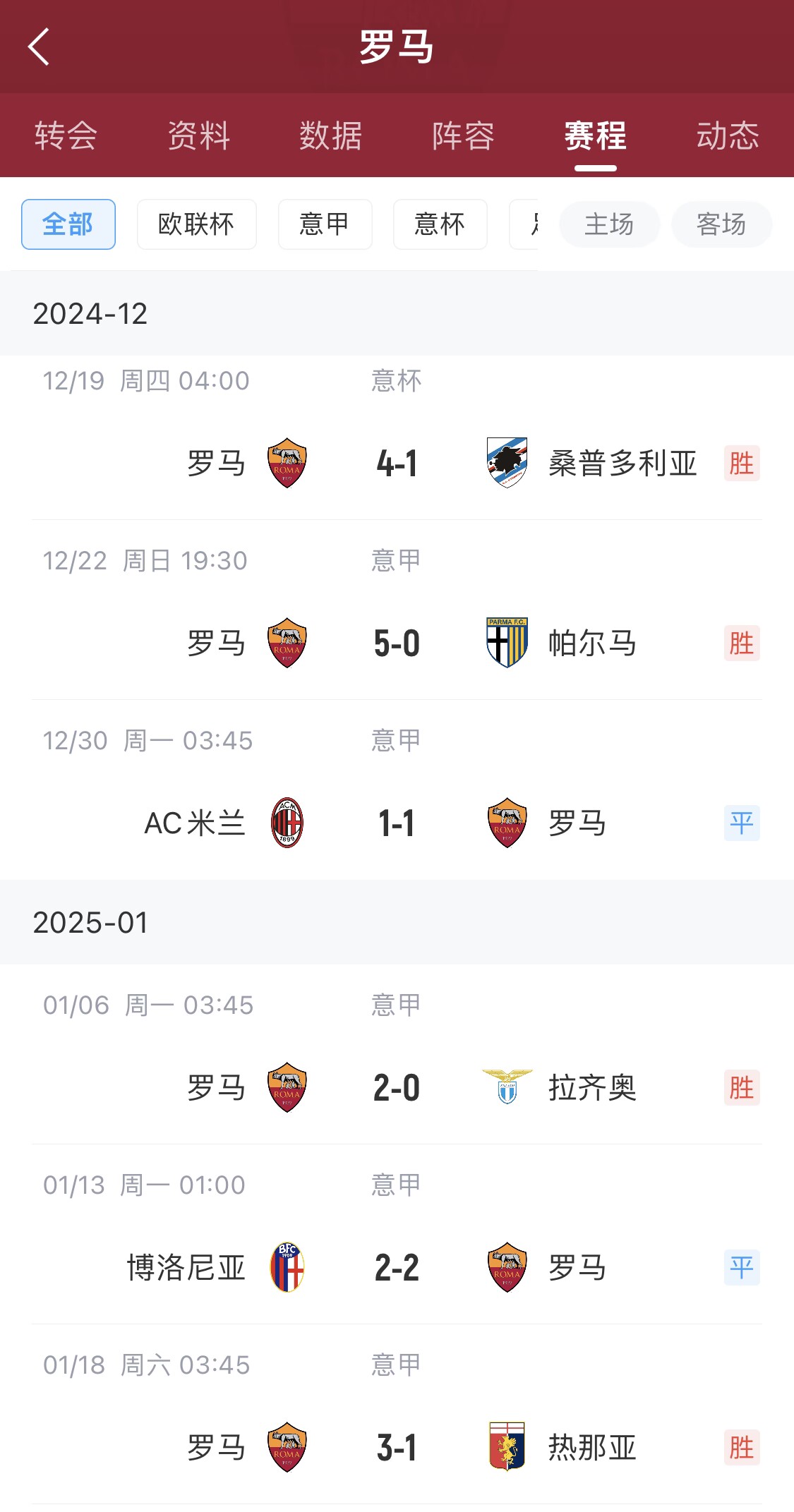Viewport: 794px width, 1512px height.
Task: Switch to the 转会 tab
Action: (66, 135)
